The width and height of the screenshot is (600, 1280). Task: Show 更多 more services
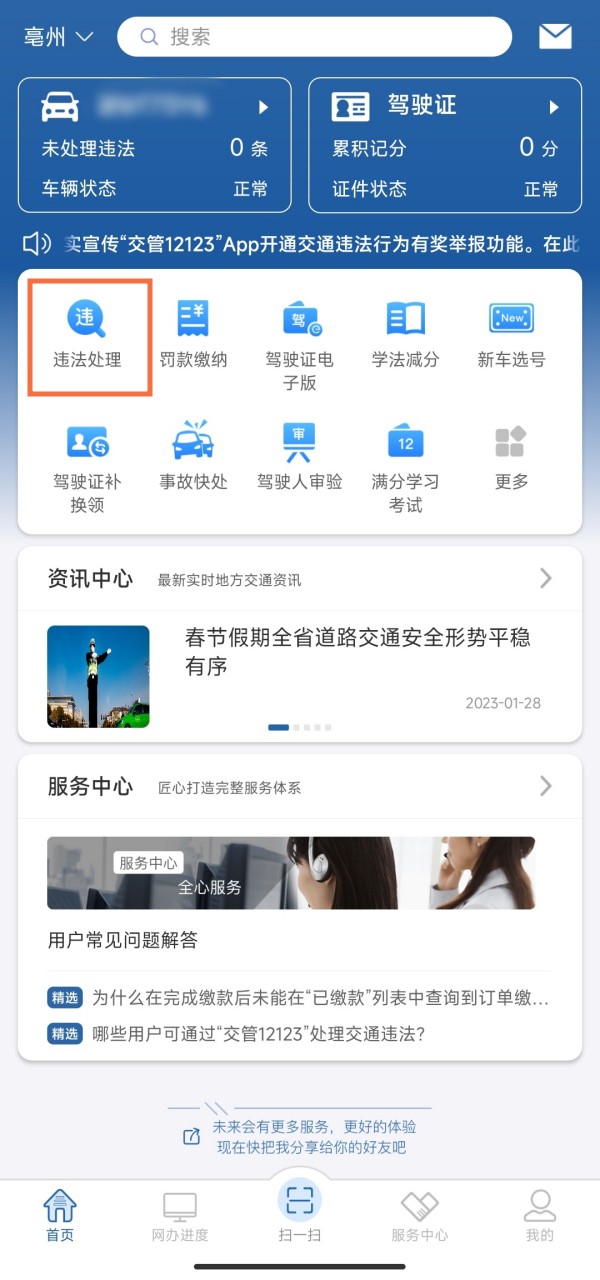(511, 457)
